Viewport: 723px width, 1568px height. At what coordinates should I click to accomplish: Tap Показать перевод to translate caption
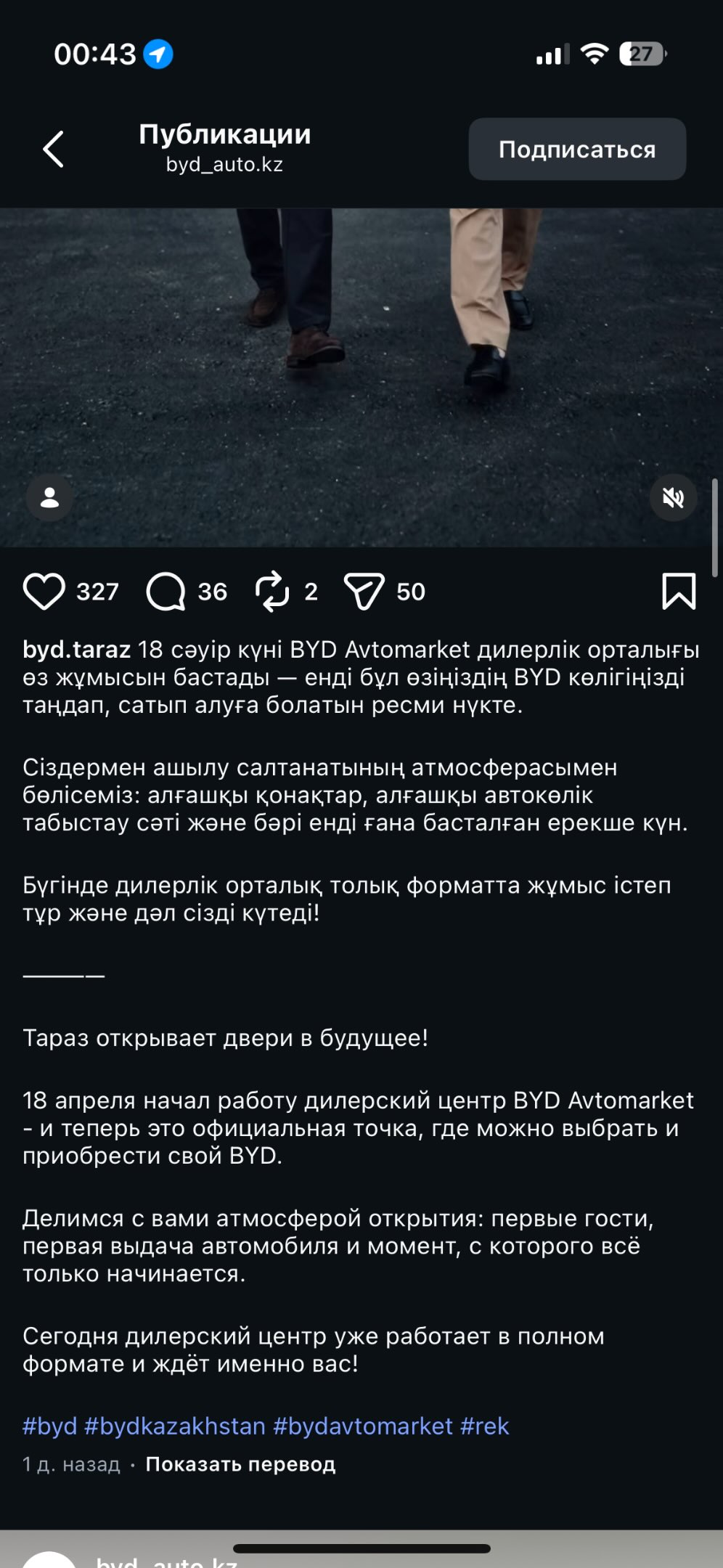(240, 1464)
